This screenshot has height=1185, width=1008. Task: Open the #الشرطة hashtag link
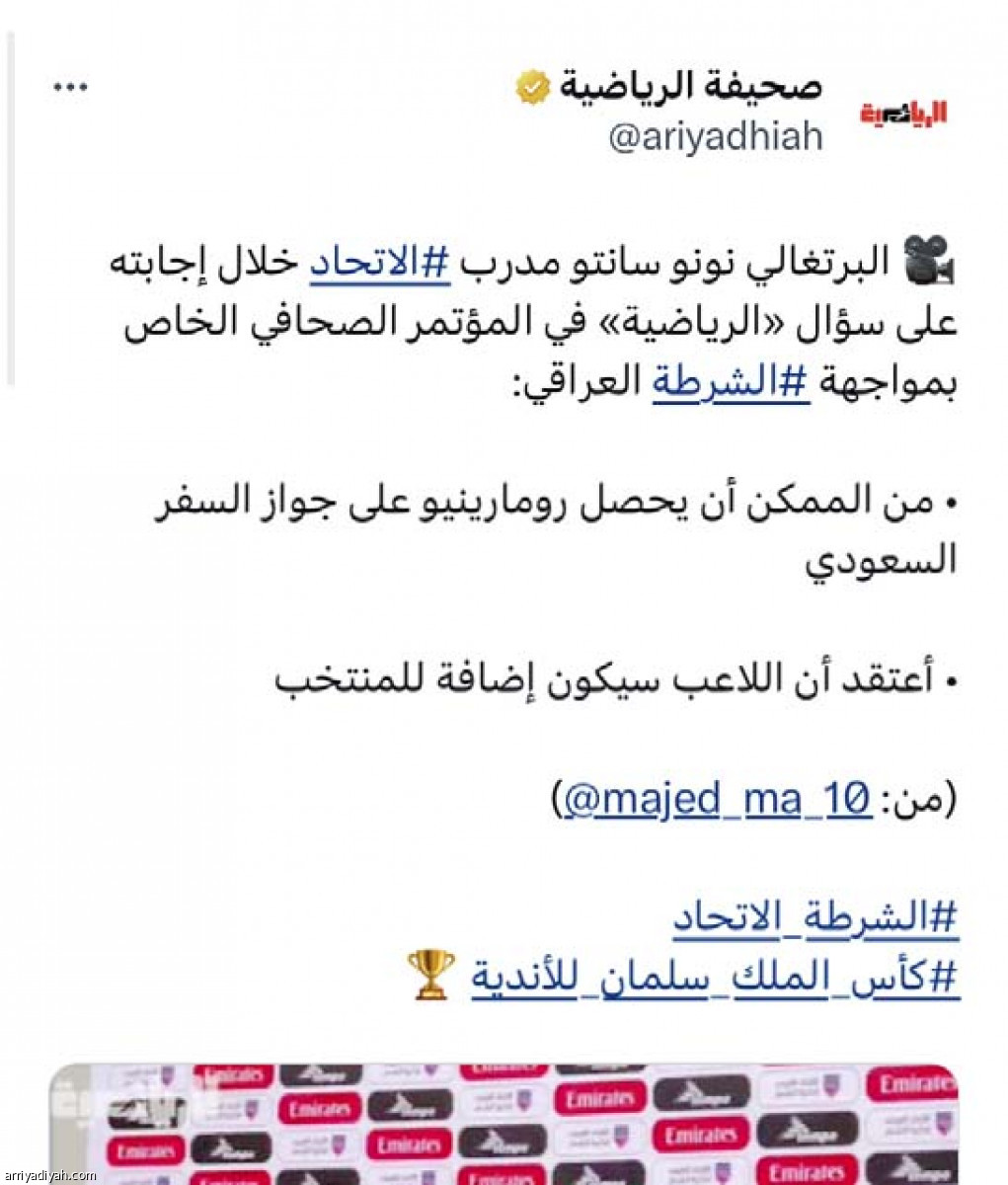tap(731, 382)
